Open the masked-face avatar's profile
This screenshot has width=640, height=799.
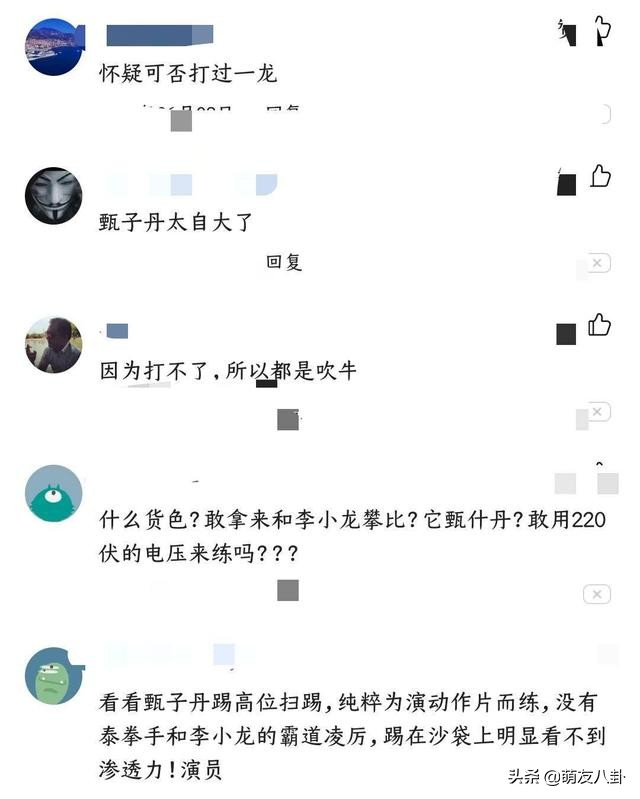coord(53,195)
